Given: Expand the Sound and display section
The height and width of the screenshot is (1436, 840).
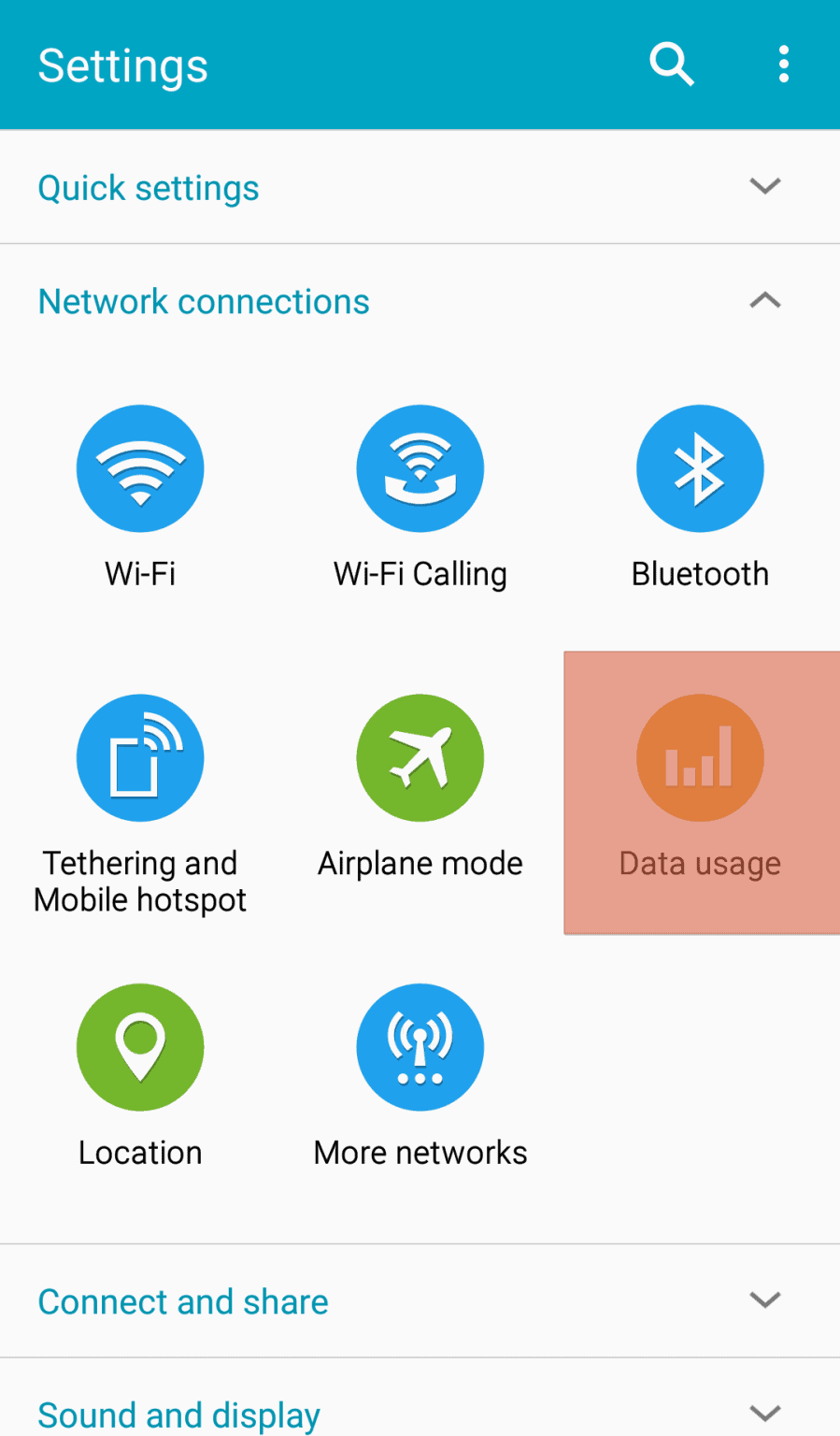Looking at the screenshot, I should point(764,1413).
